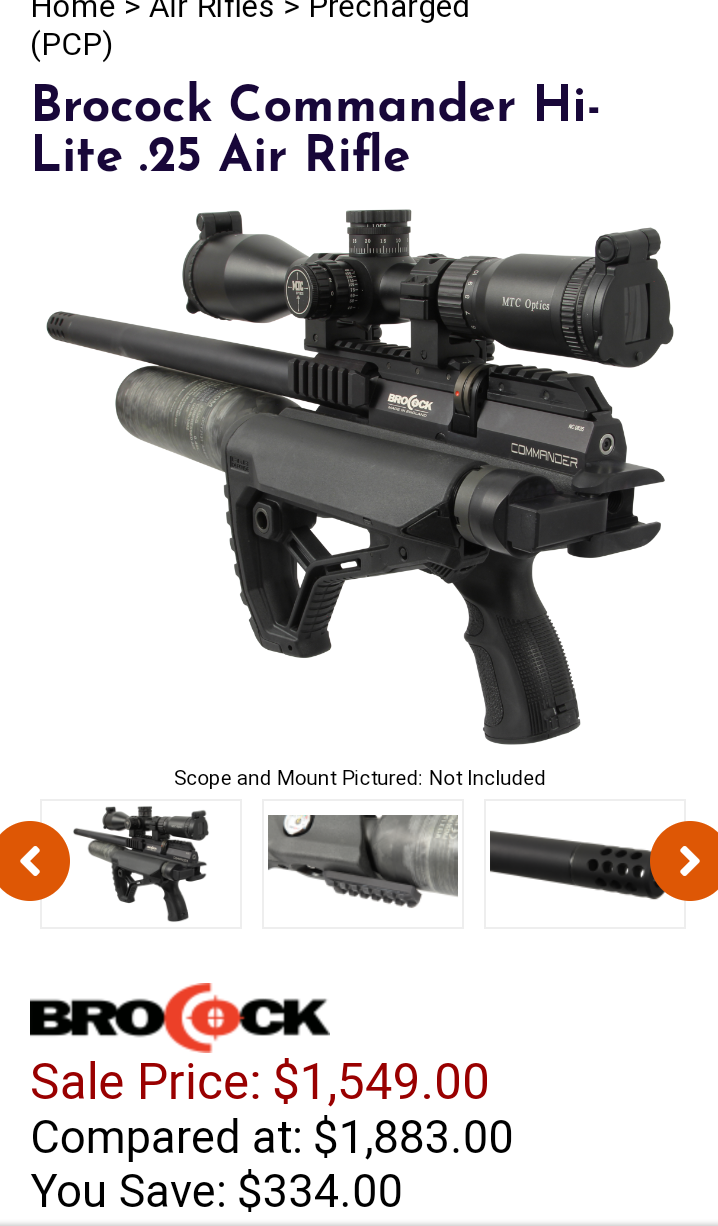Show previous gallery thumbnails with left arrow

(30, 861)
